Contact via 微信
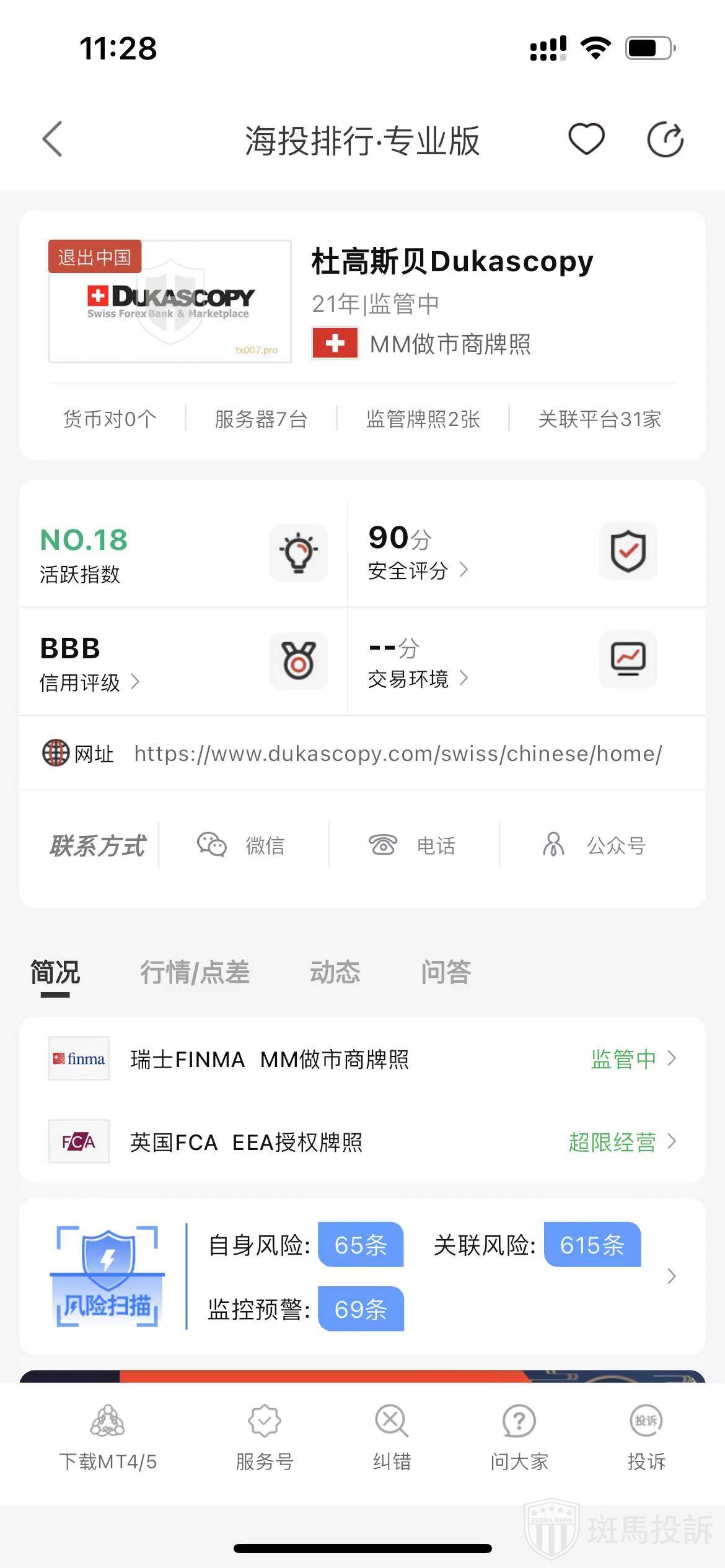Screen dimensions: 725x1568 242,845
